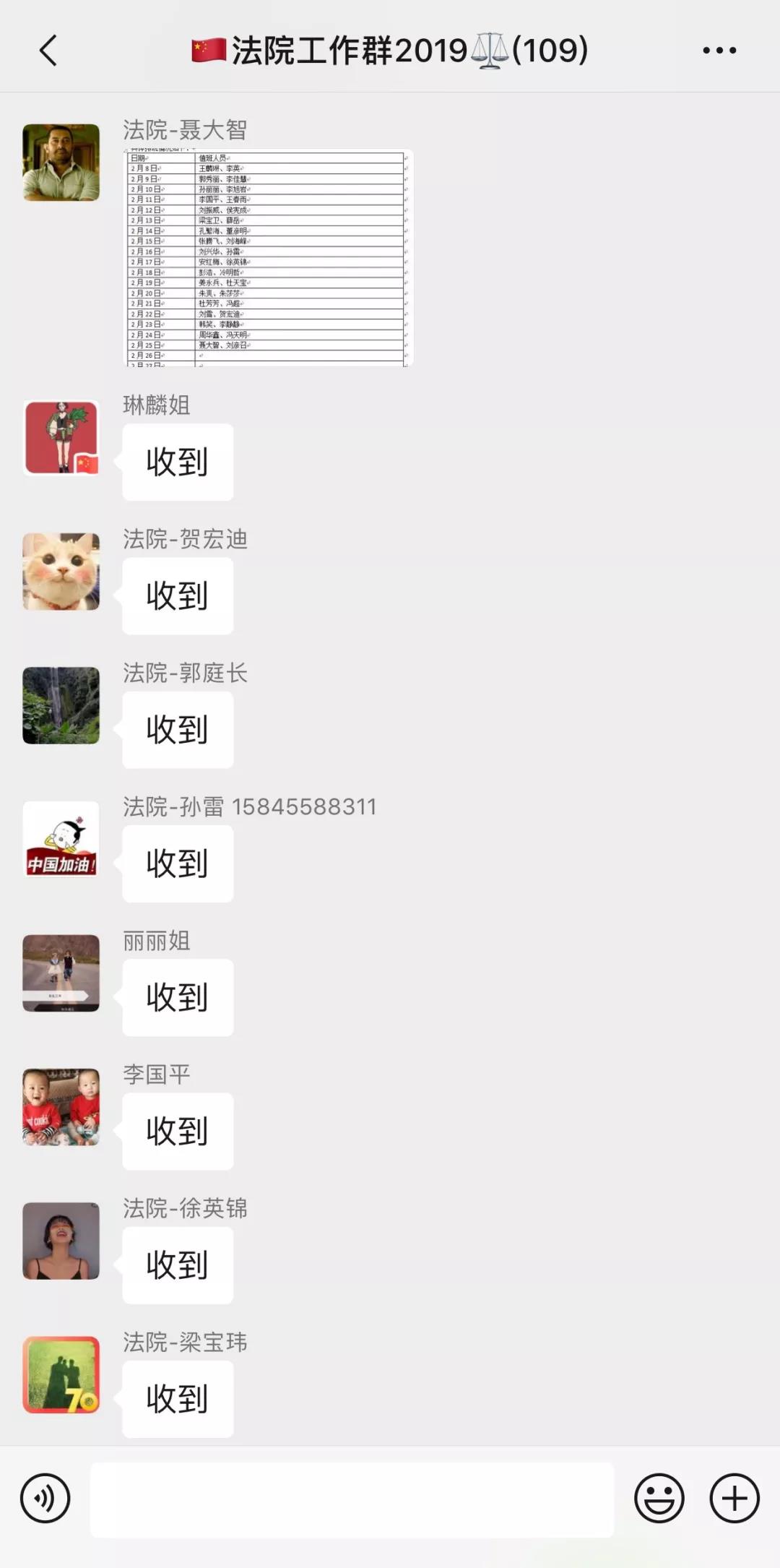
Task: Tap 法院-梁宝玮's avatar
Action: 61,1374
